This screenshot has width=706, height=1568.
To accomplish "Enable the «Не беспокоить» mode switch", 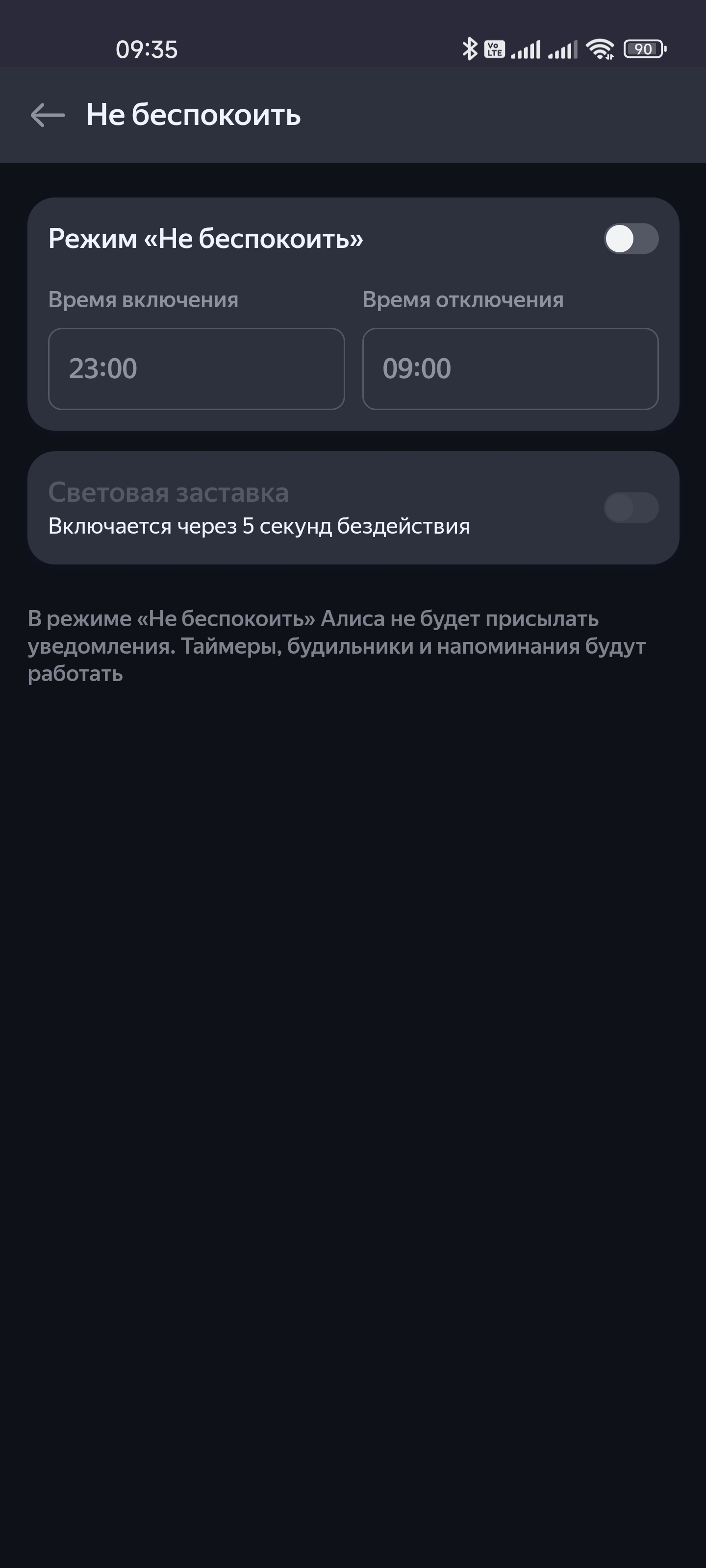I will (x=630, y=239).
